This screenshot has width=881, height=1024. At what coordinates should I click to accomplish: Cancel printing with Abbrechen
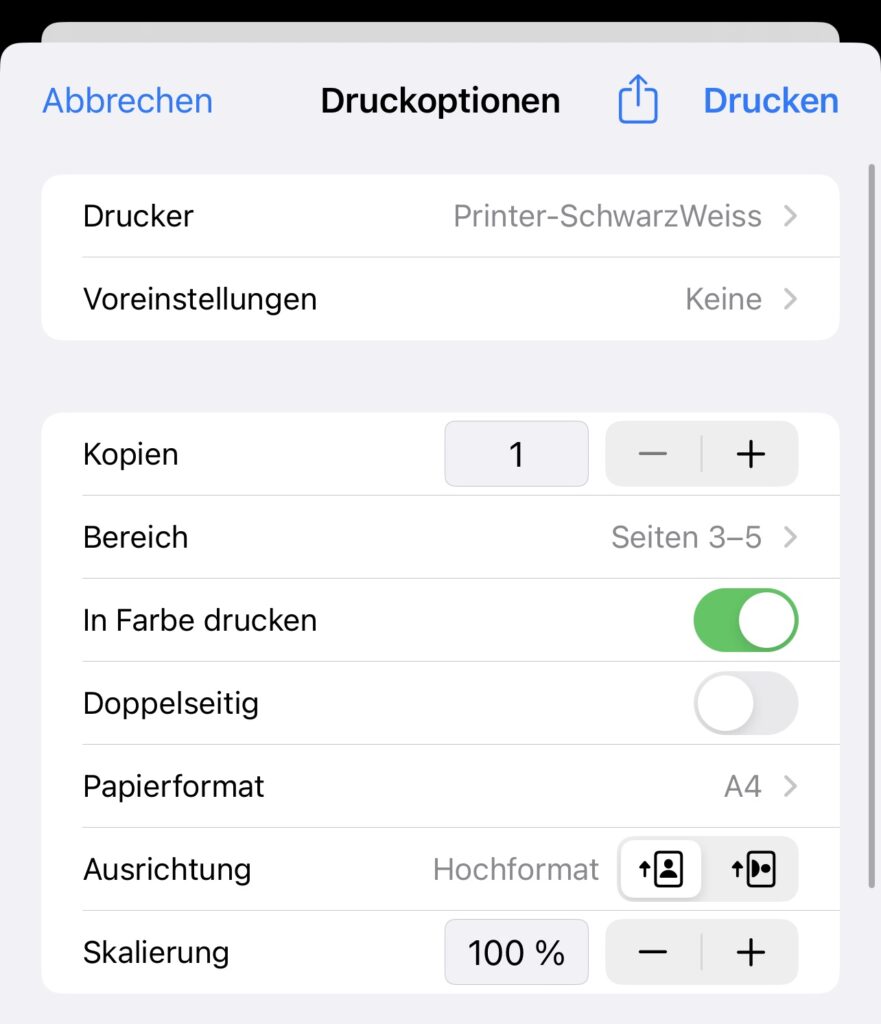(126, 100)
